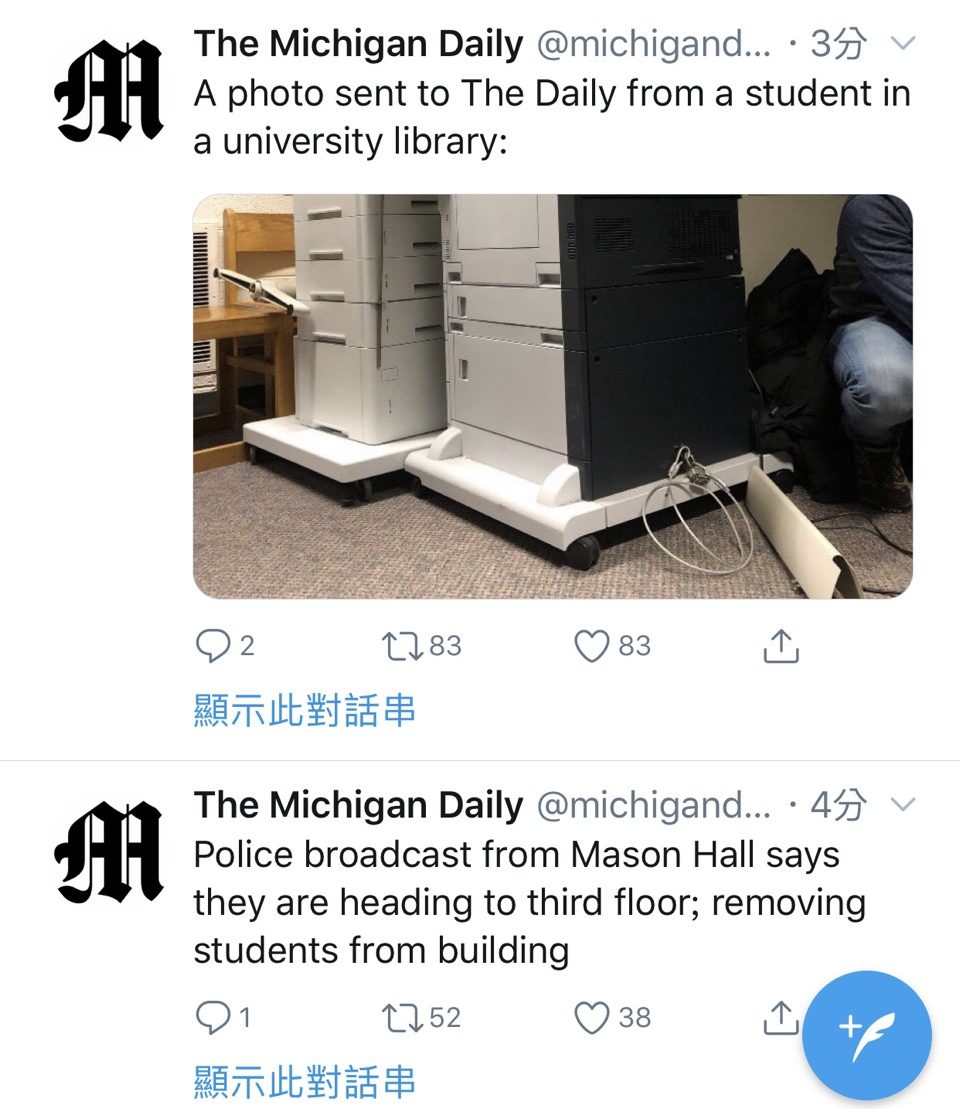Open the Mason Hall police broadcast tweet
The image size is (960, 1109).
click(530, 902)
